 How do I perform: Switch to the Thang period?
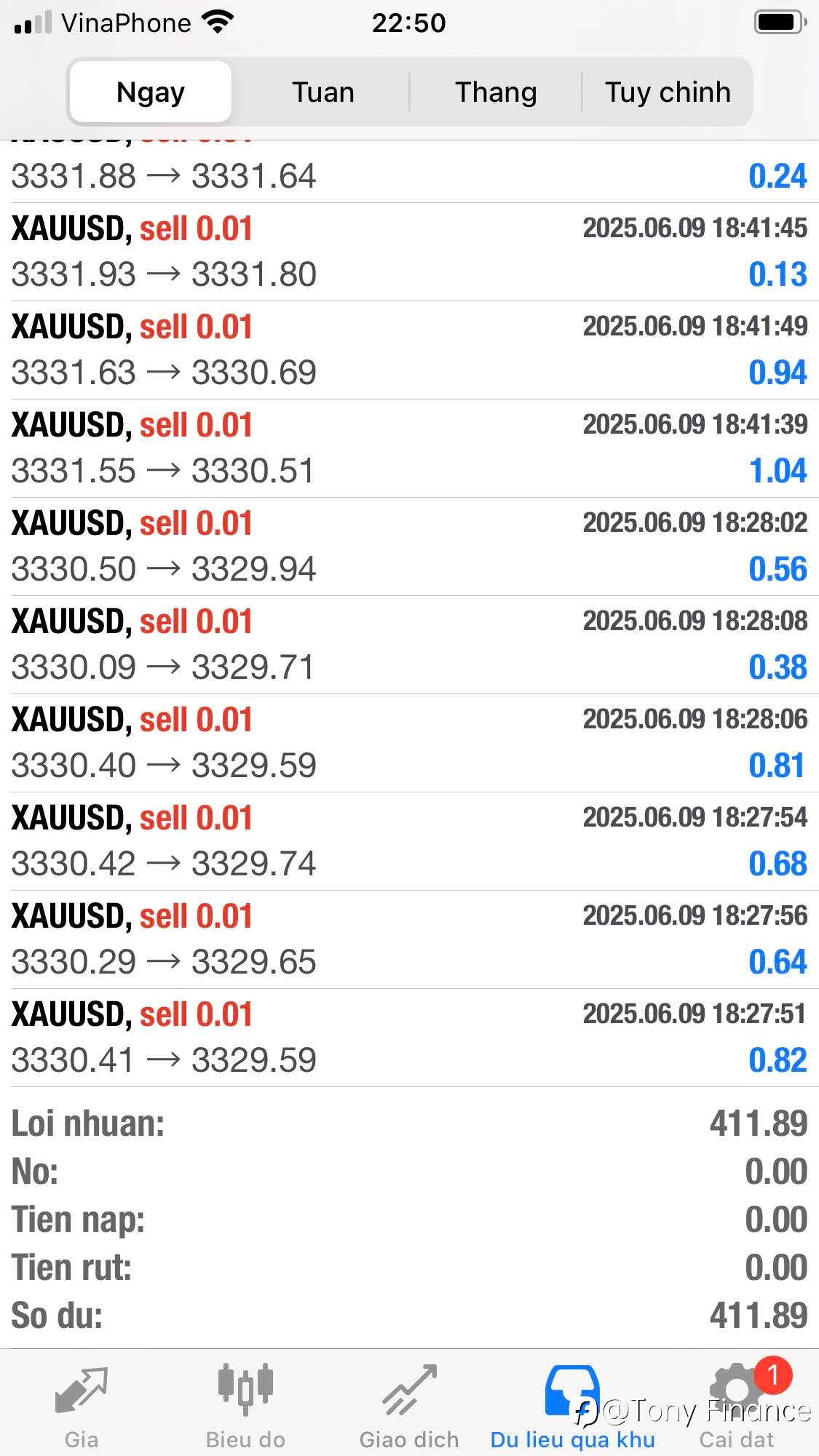point(496,92)
